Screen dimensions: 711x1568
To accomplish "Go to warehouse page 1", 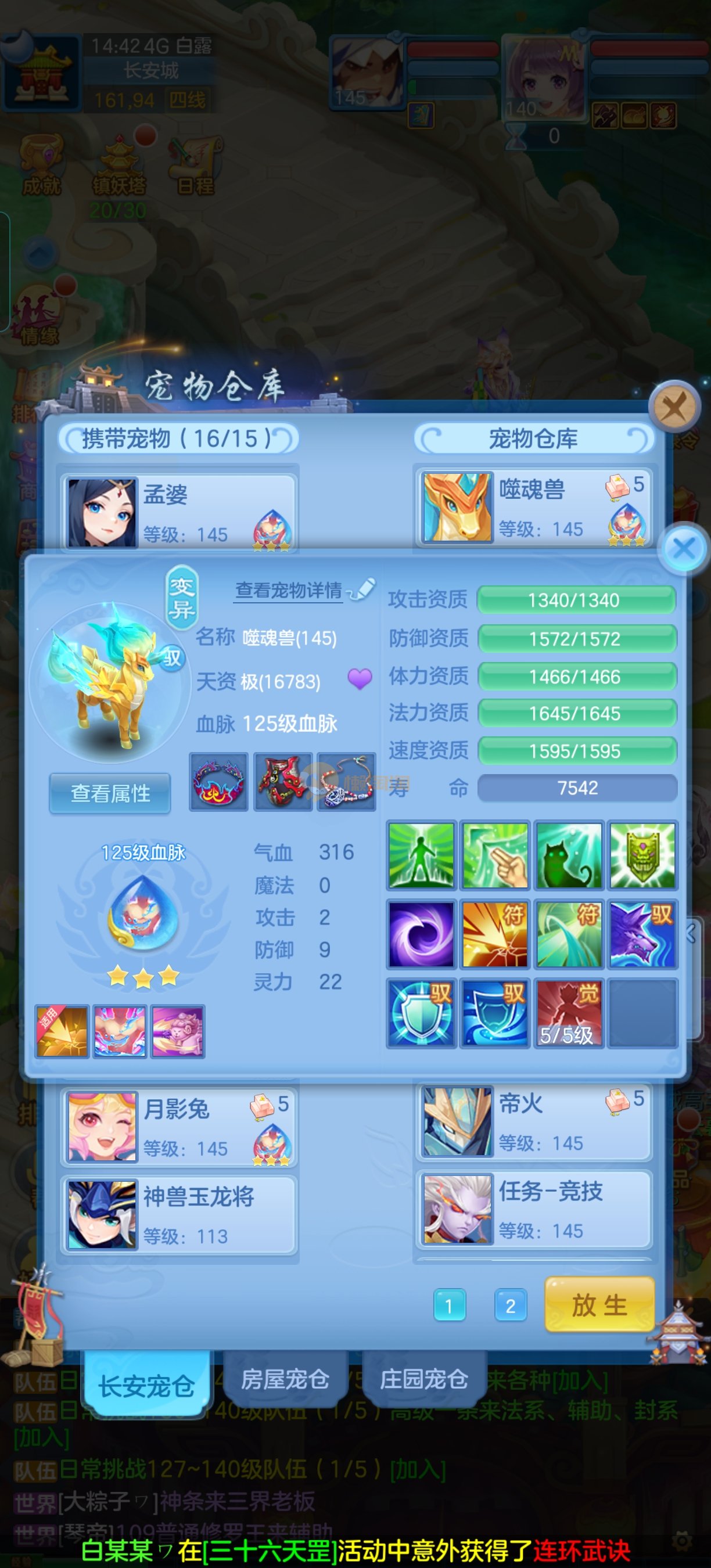I will tap(449, 1306).
